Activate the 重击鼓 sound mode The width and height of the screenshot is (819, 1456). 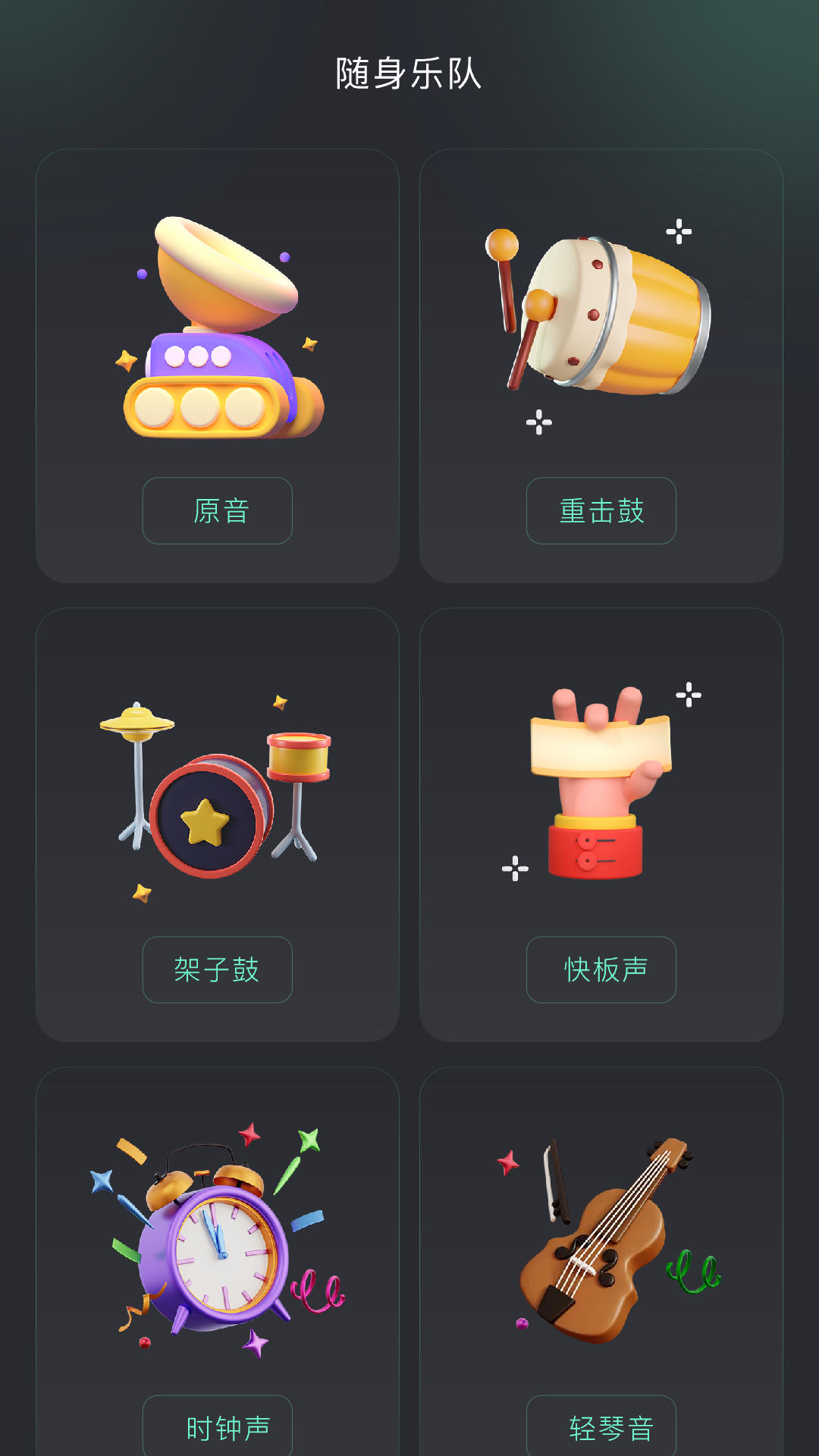600,512
